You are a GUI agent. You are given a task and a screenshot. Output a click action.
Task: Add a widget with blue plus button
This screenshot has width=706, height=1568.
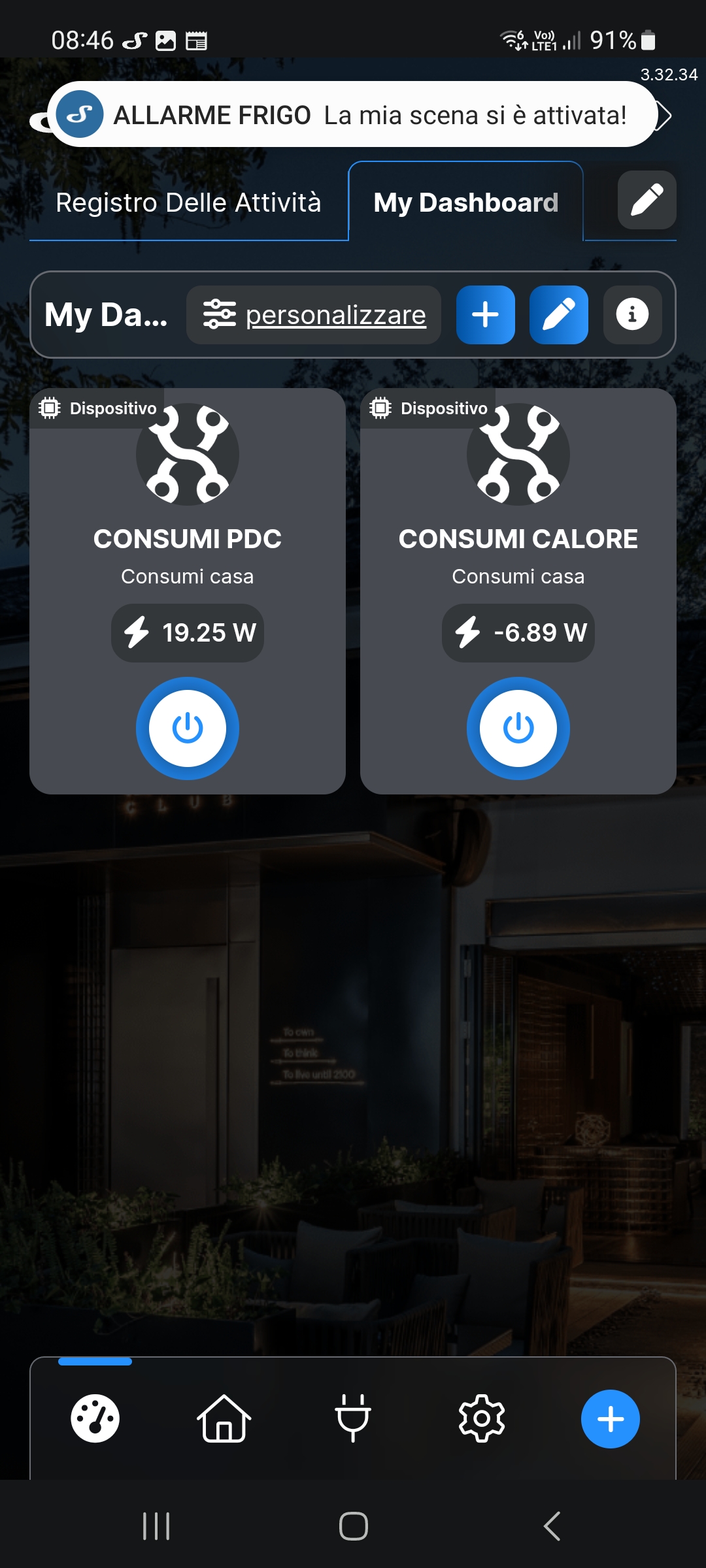pyautogui.click(x=485, y=315)
